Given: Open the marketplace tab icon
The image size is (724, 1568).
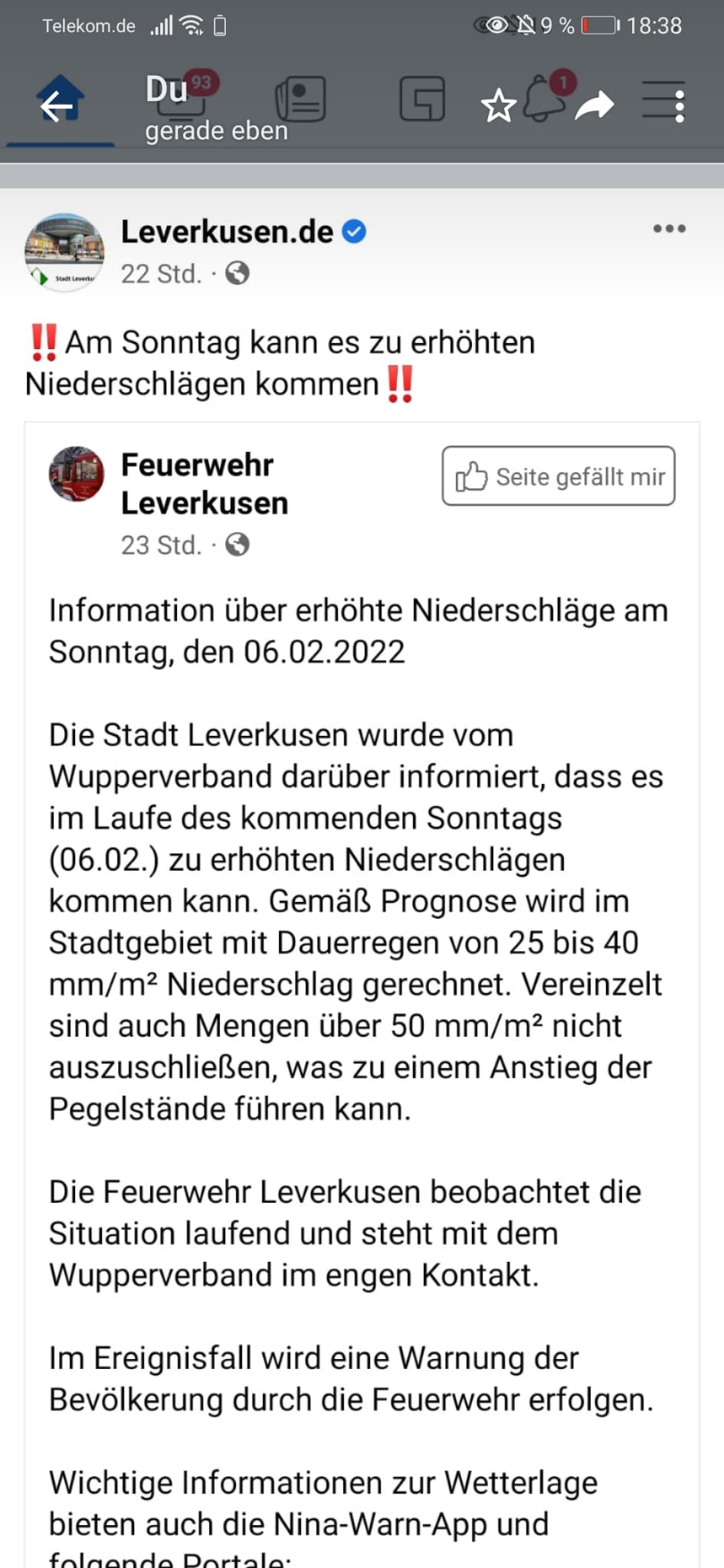Looking at the screenshot, I should (422, 100).
